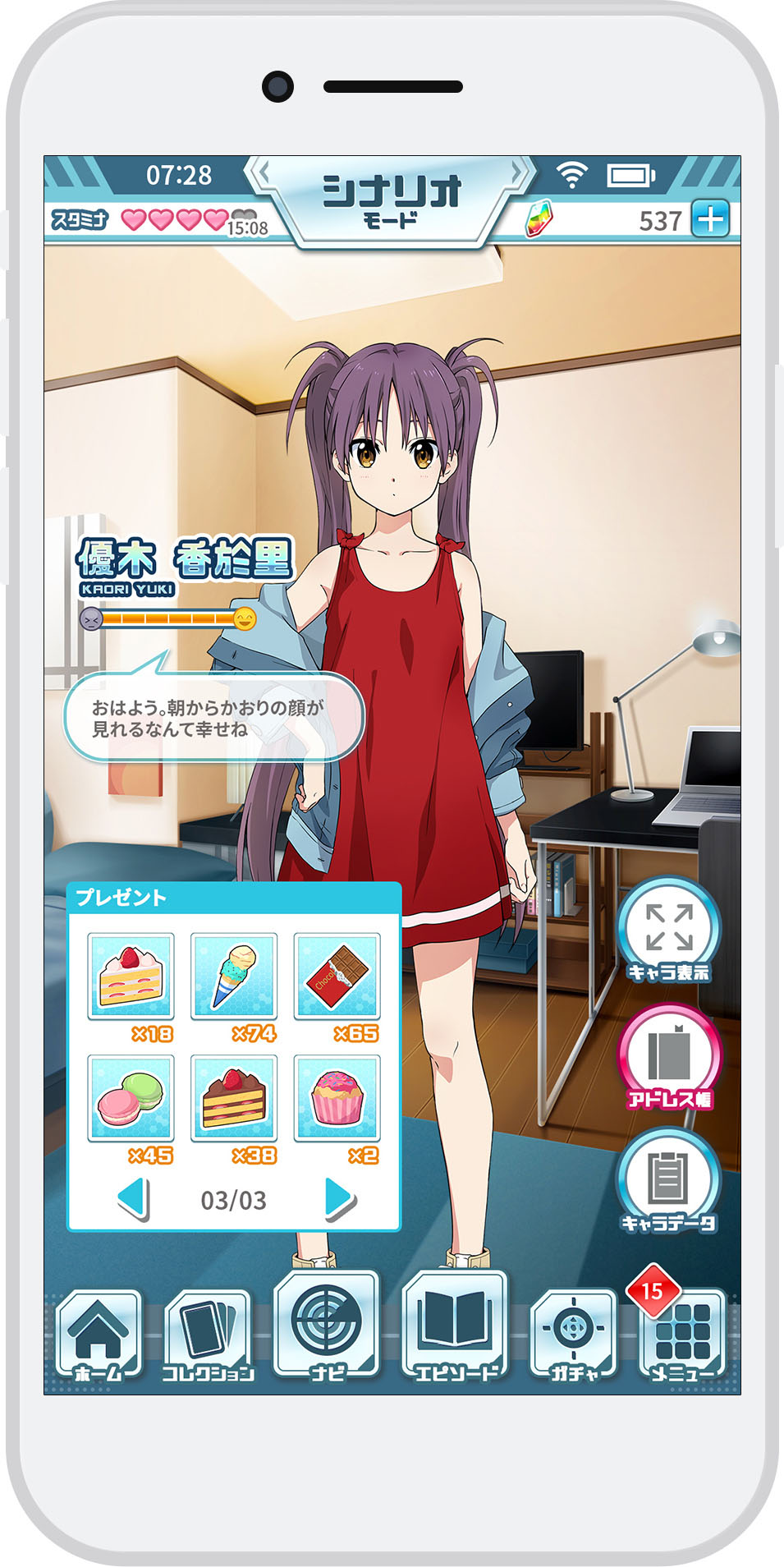Select the ice cream cone present ×74
This screenshot has height=1567, width=784.
tap(234, 976)
